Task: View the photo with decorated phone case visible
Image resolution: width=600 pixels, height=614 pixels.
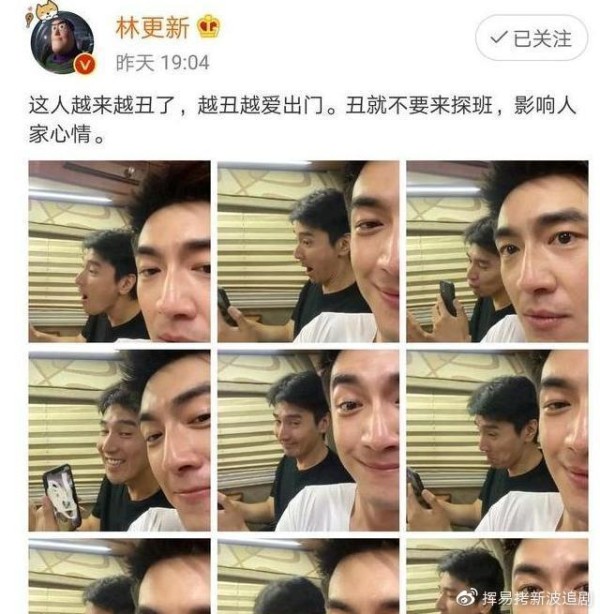Action: (119, 440)
